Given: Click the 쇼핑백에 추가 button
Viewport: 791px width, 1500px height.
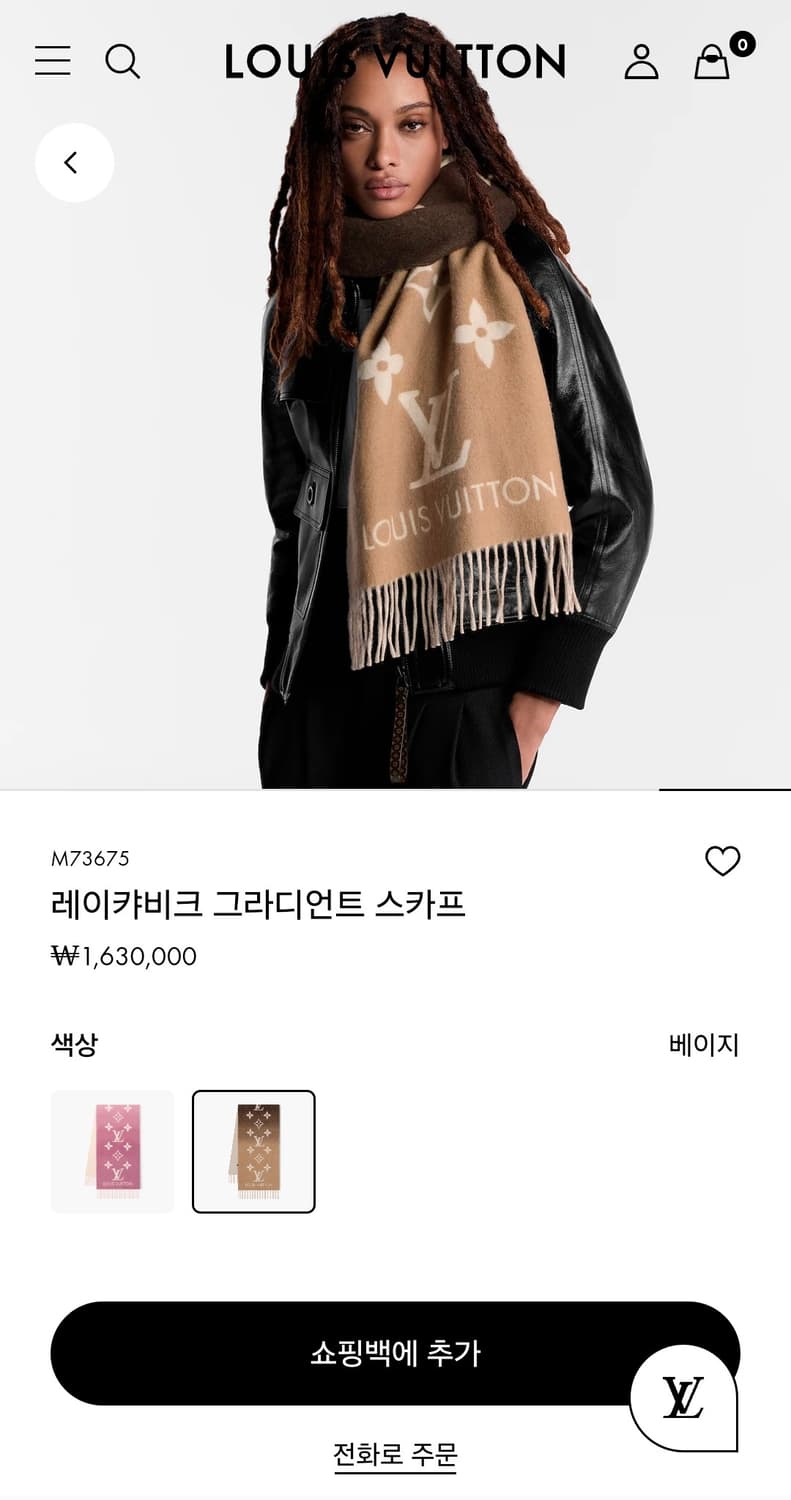Looking at the screenshot, I should [x=395, y=1352].
